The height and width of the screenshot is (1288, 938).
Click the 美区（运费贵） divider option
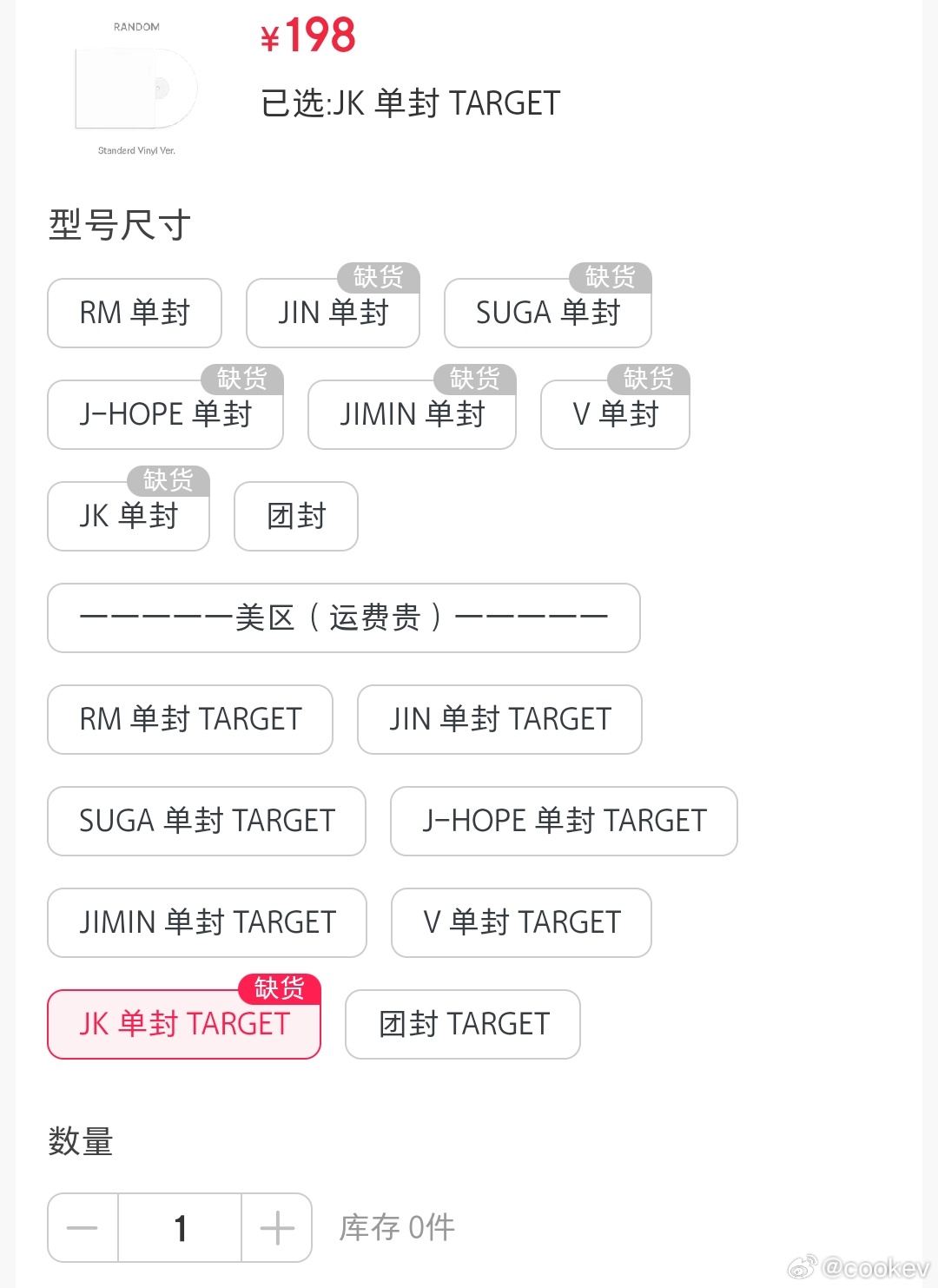(x=343, y=618)
